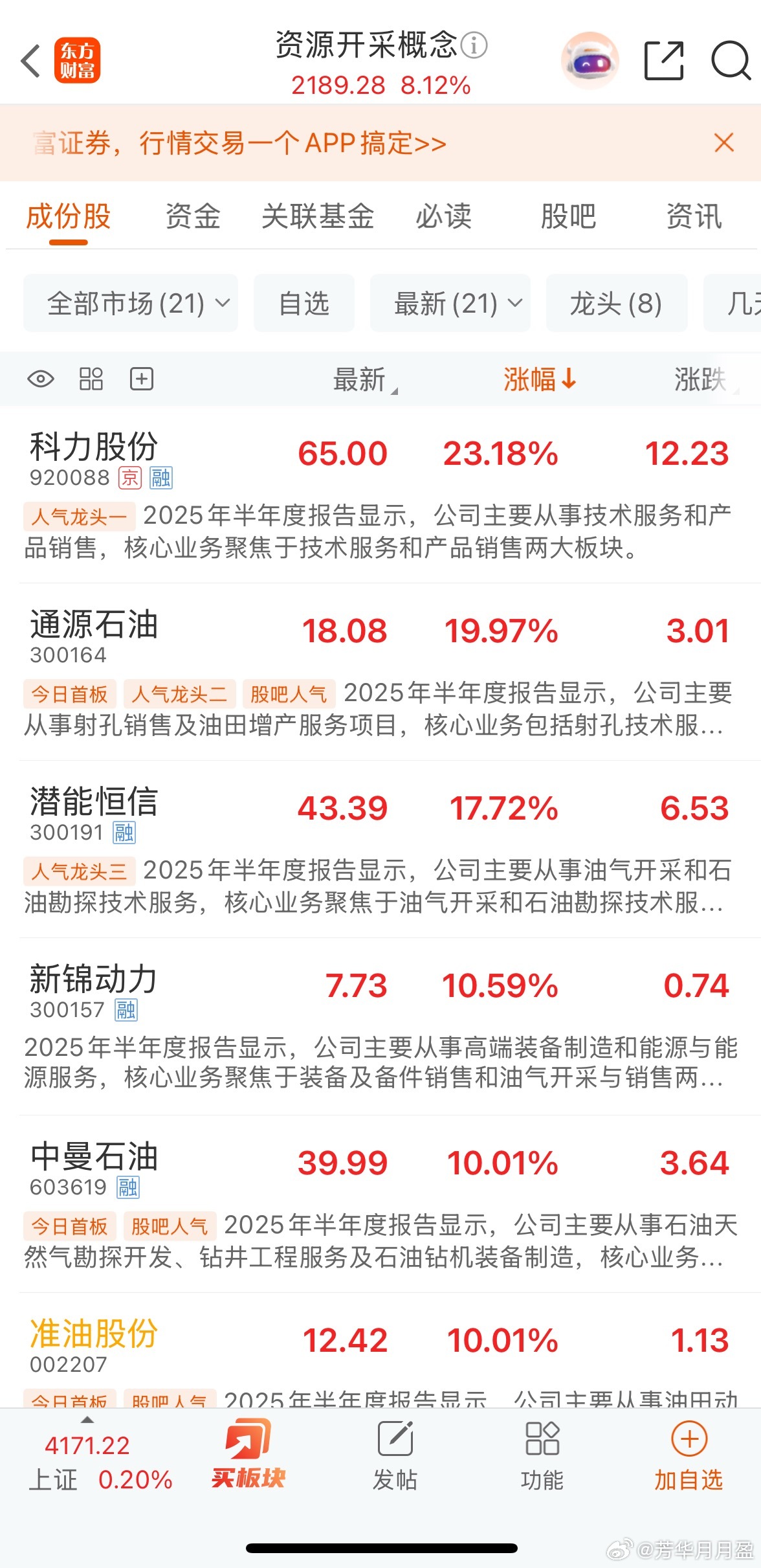Tap 发帖 to write a post
Viewport: 761px width, 1568px height.
point(395,1456)
